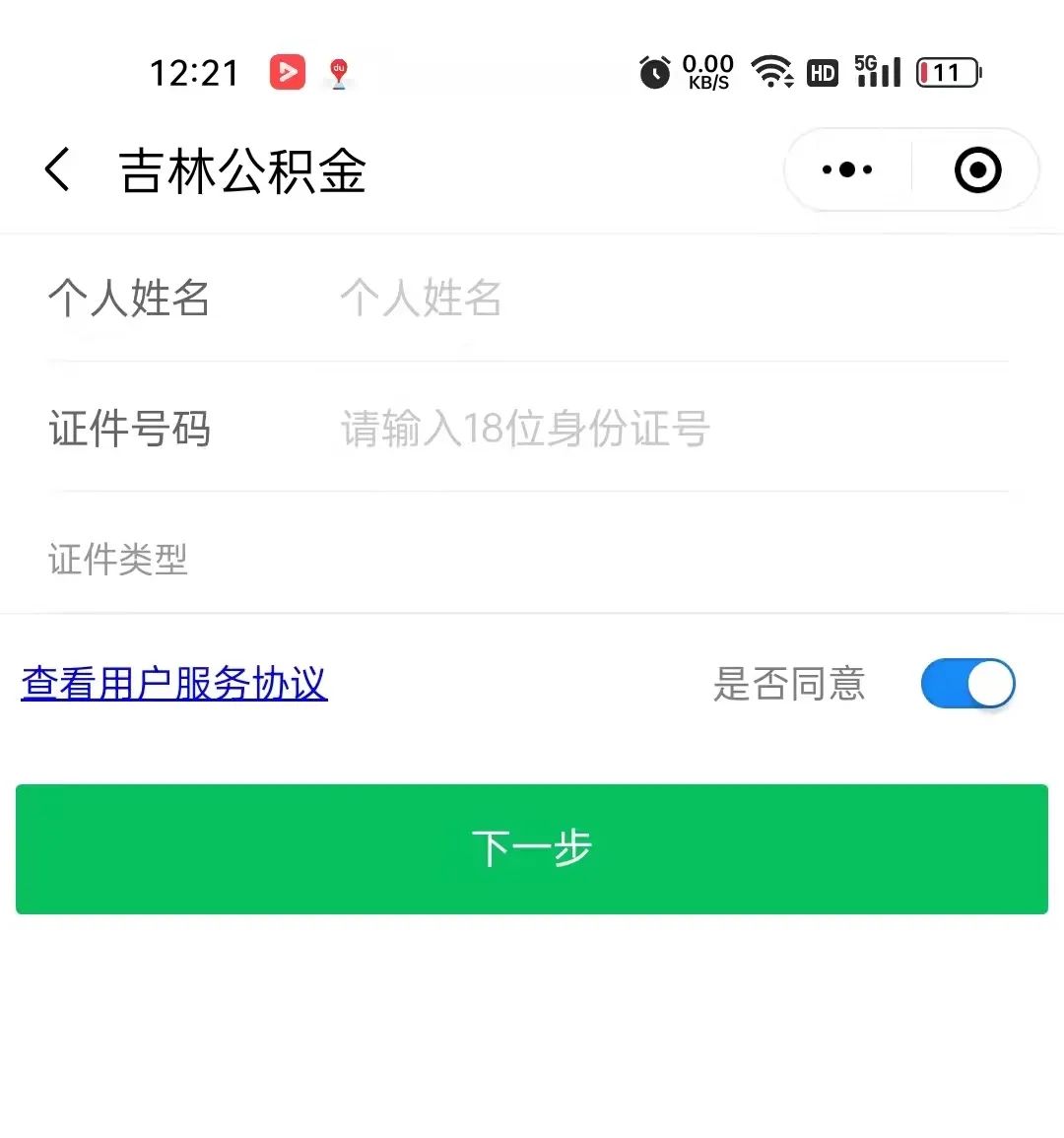Toggle the 是否同意 agreement switch
This screenshot has width=1064, height=1138.
pyautogui.click(x=967, y=684)
